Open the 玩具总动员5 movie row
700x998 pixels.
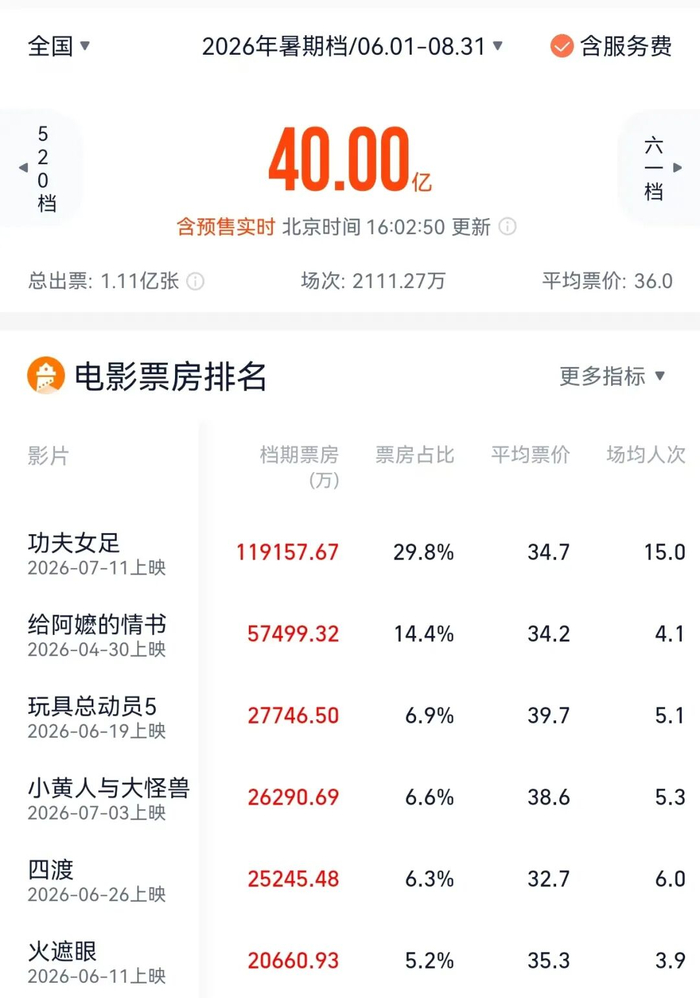(x=350, y=716)
